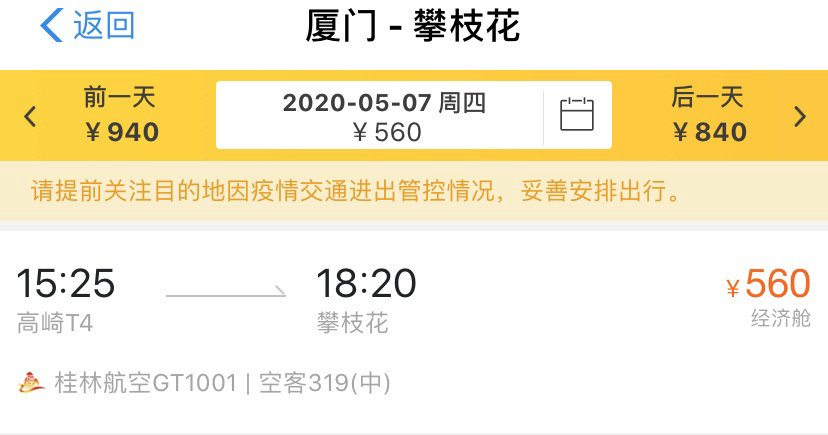Go back using the 返回 button
This screenshot has width=828, height=435.
point(88,26)
